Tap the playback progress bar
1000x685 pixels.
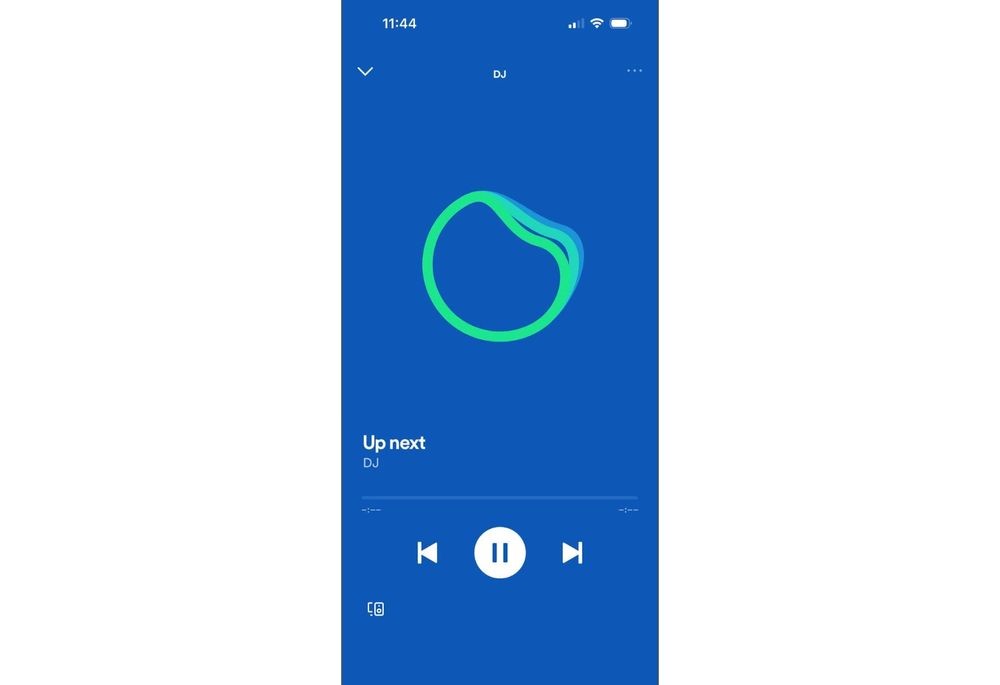point(499,497)
